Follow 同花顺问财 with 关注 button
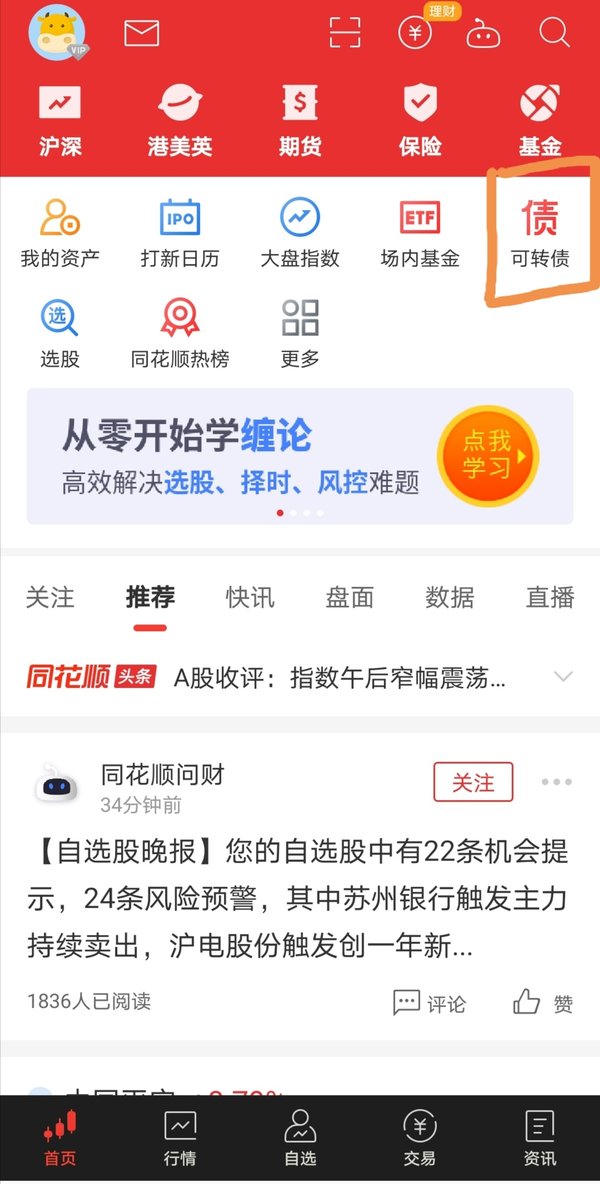600x1184 pixels. pos(473,782)
